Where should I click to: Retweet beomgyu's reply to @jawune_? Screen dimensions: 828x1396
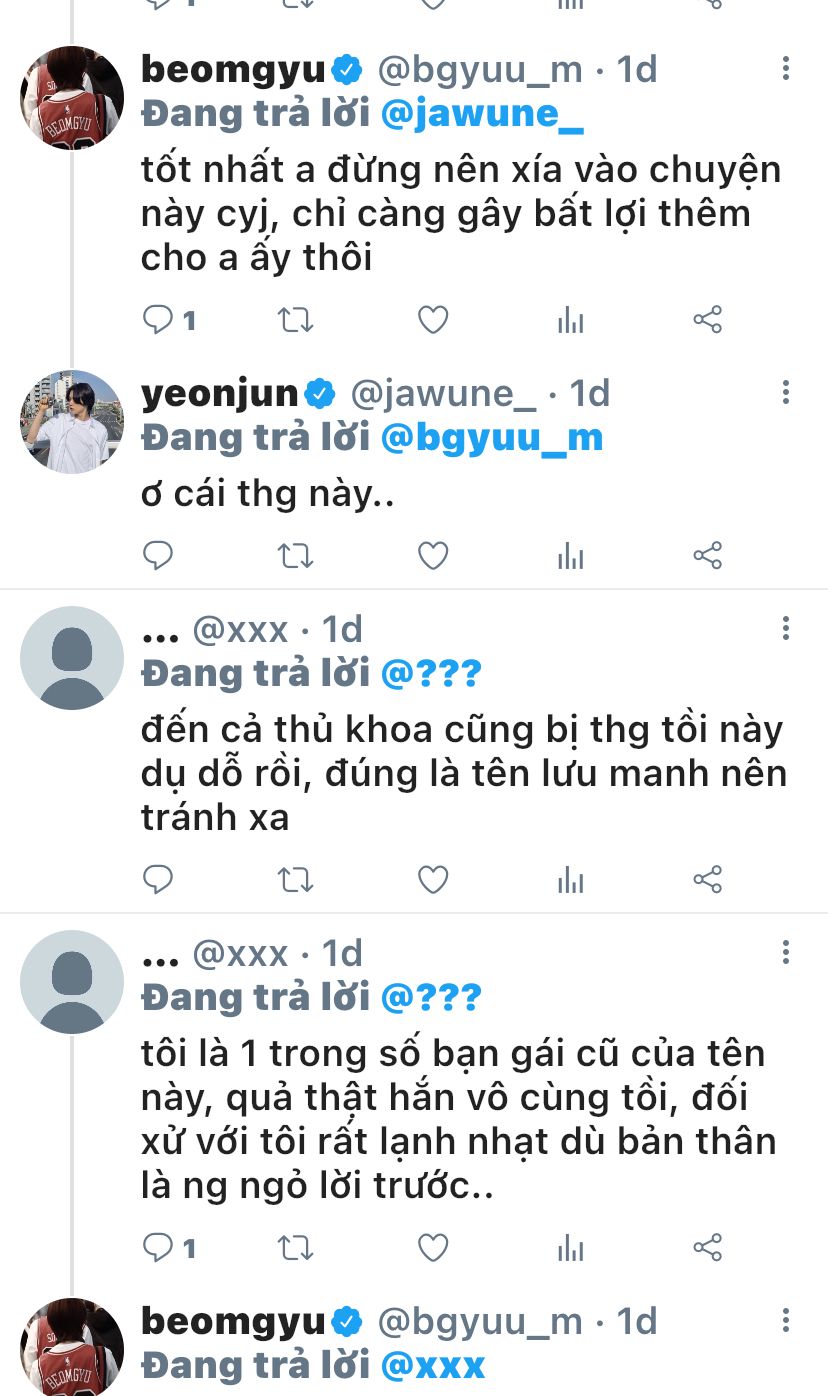[295, 320]
